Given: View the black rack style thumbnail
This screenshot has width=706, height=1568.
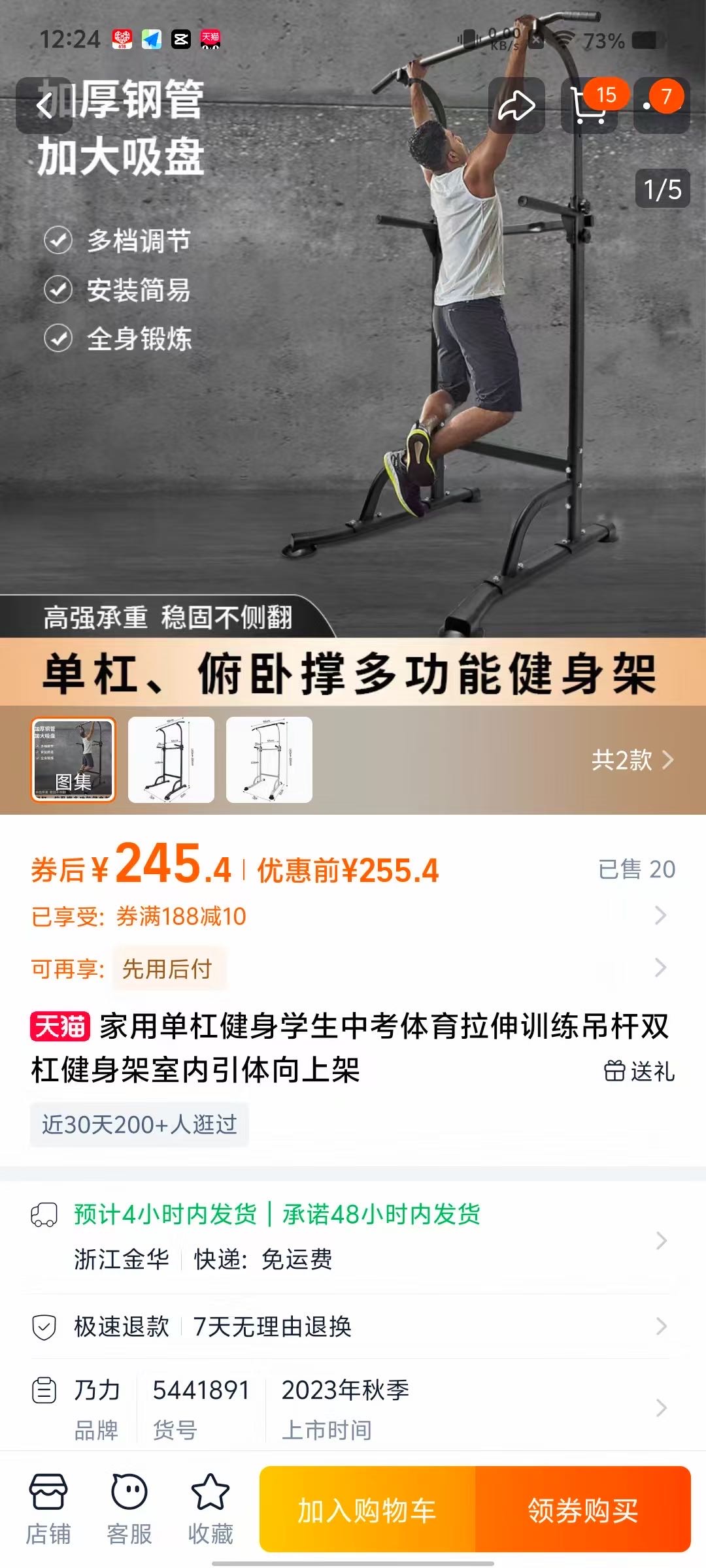Looking at the screenshot, I should pos(171,760).
